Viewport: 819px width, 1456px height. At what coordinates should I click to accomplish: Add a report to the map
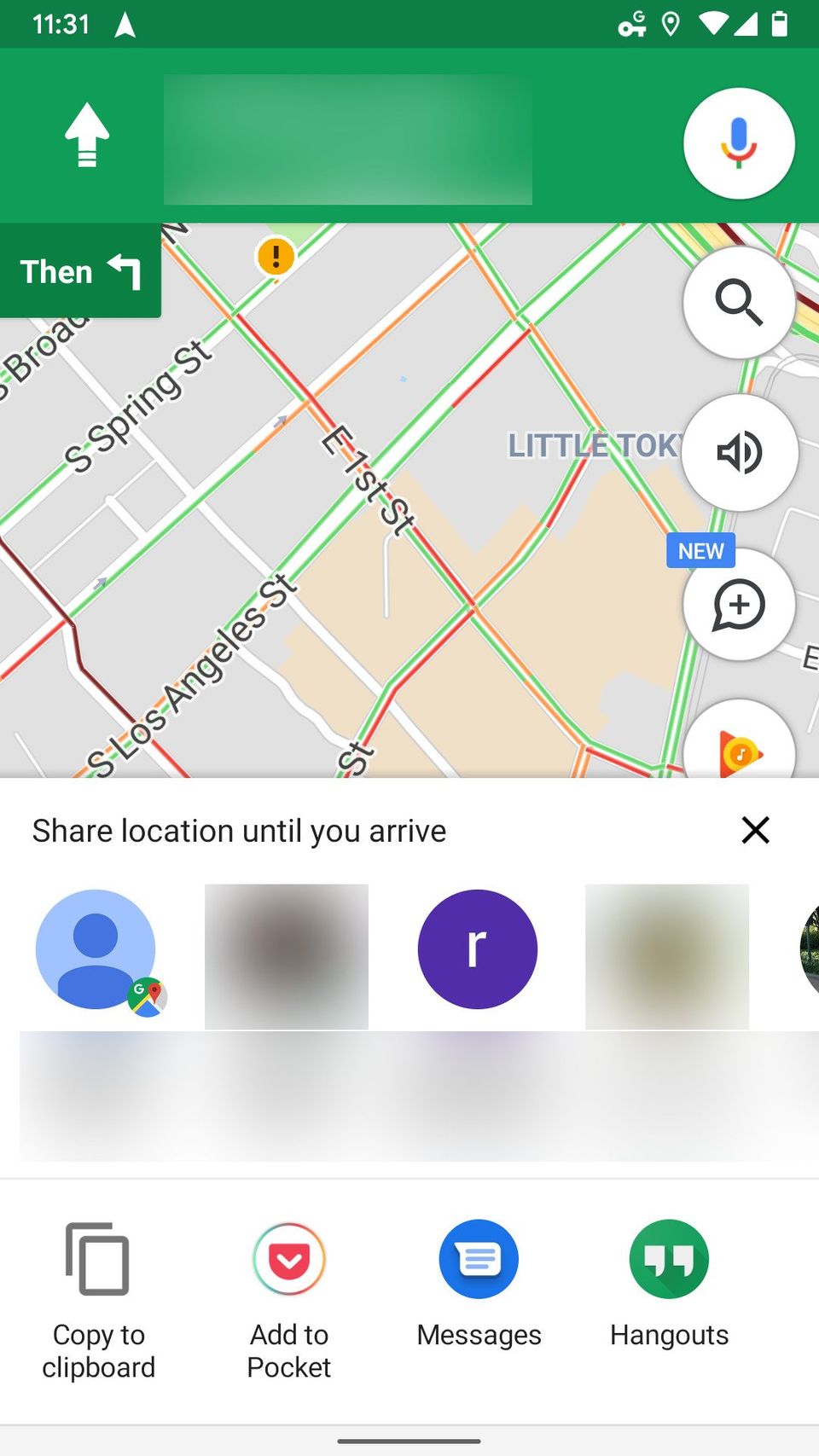click(739, 605)
